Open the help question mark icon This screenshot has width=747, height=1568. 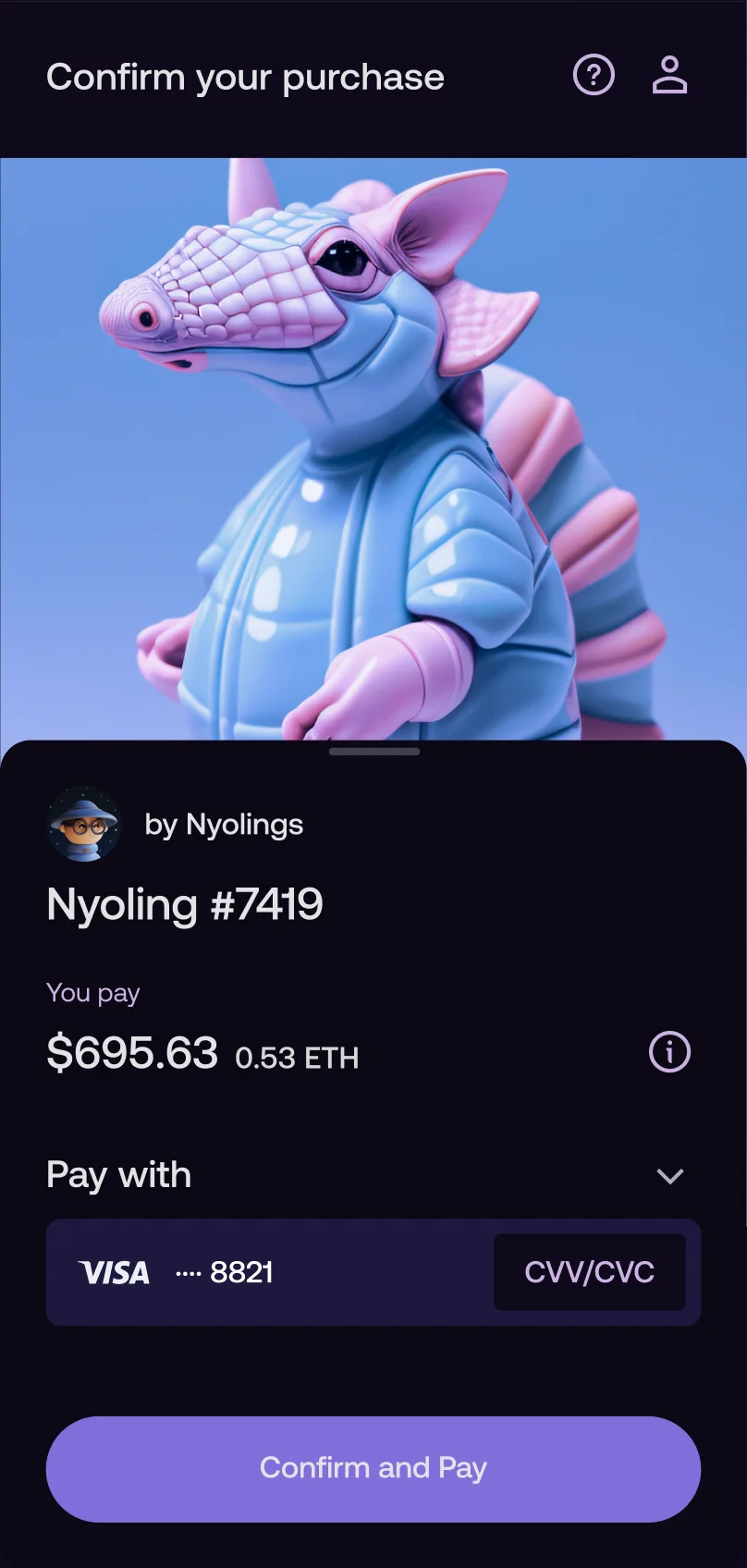[594, 75]
